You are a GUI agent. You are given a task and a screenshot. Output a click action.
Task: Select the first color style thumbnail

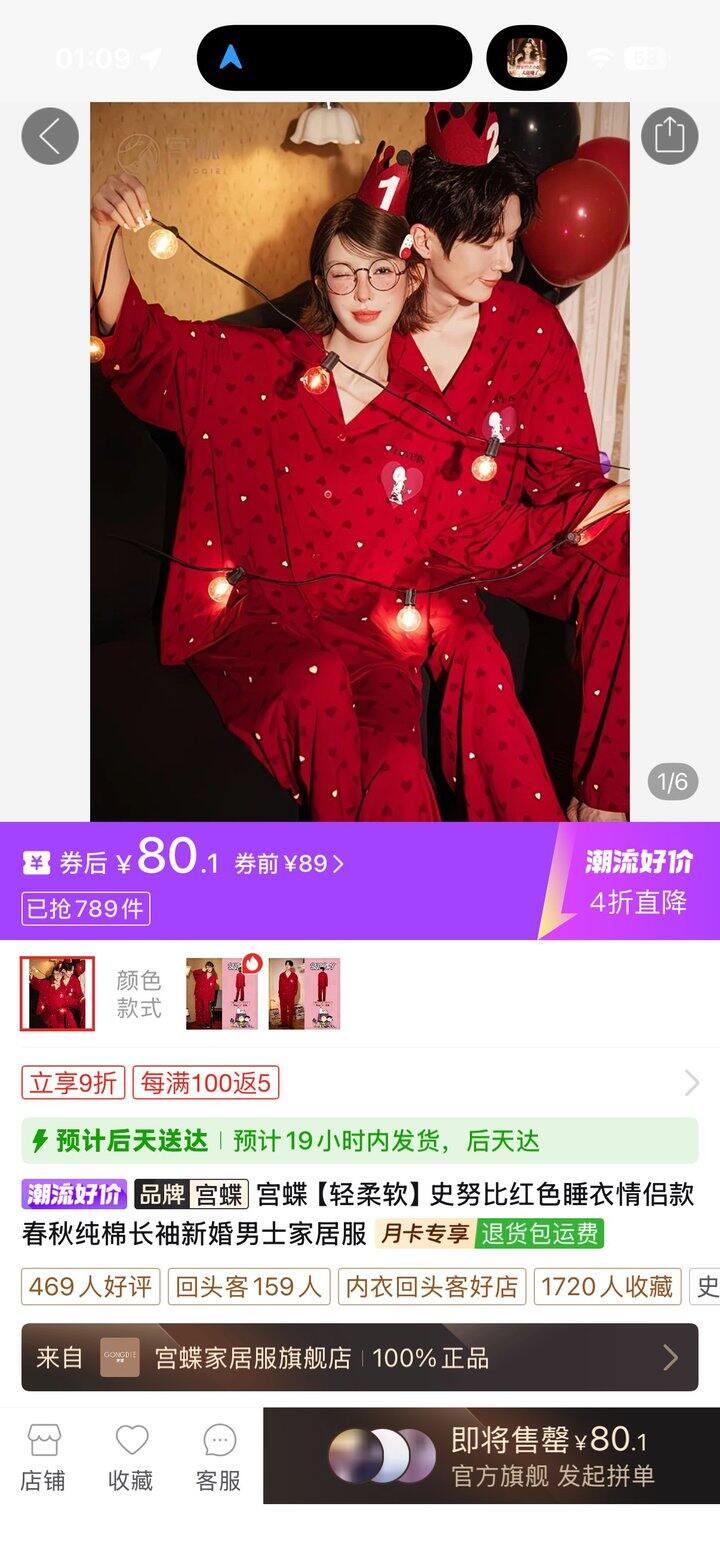click(222, 993)
